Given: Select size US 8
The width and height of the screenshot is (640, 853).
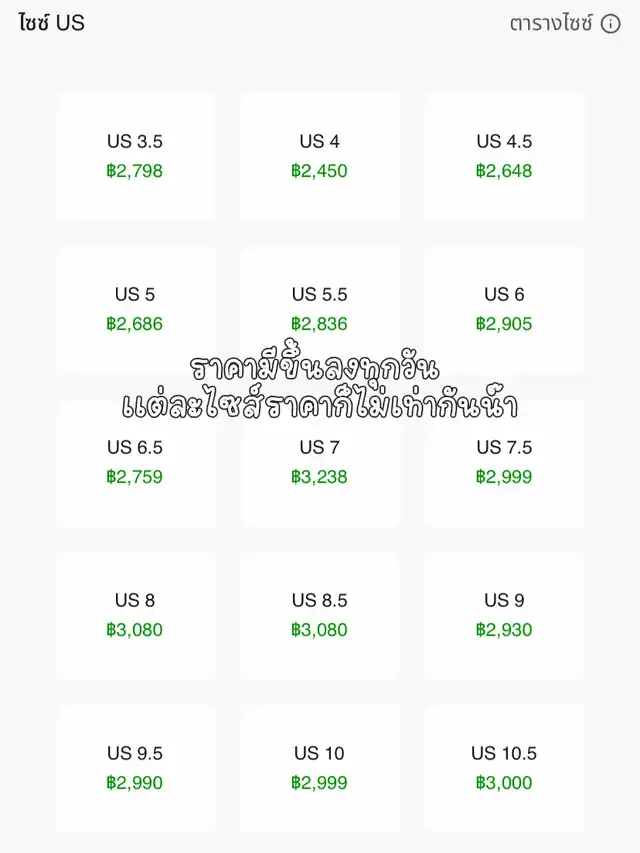Looking at the screenshot, I should coord(135,615).
